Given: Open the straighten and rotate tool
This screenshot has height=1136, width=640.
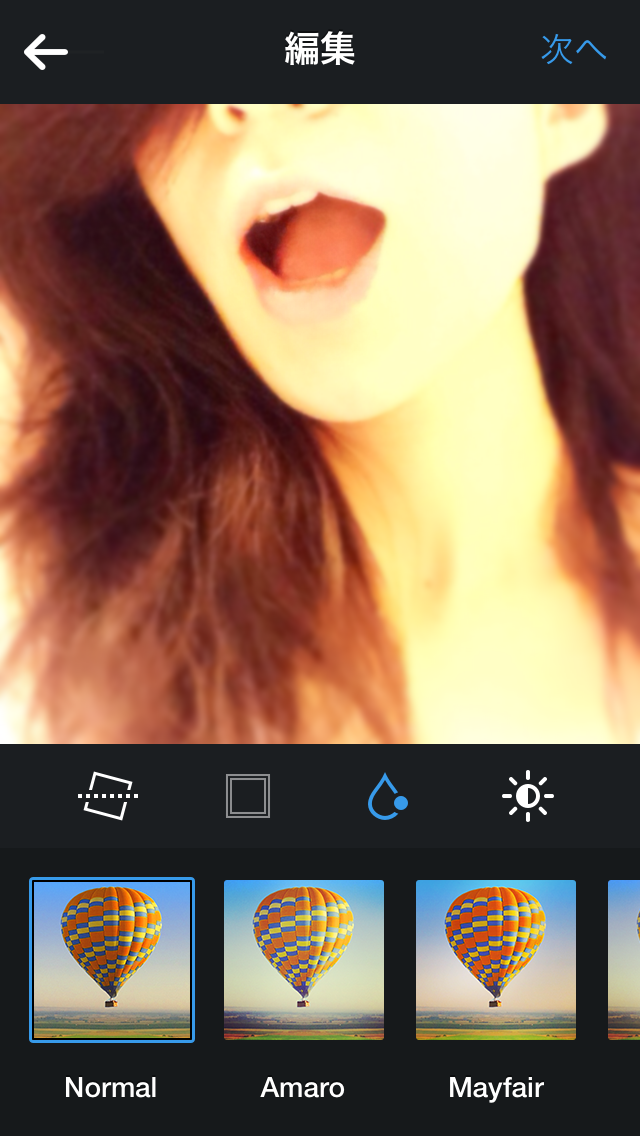Looking at the screenshot, I should click(108, 795).
